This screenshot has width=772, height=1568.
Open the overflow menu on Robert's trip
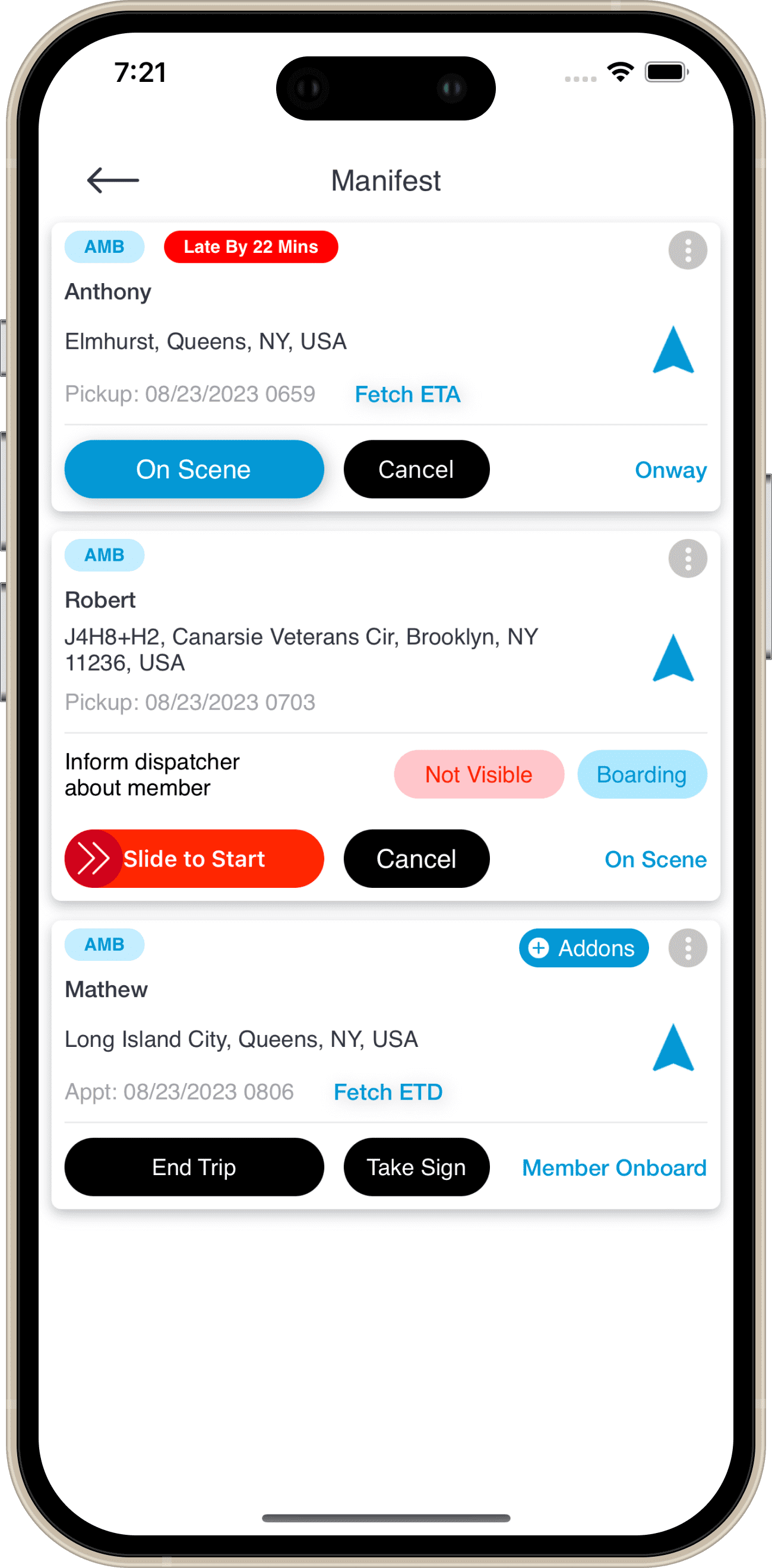click(x=687, y=559)
